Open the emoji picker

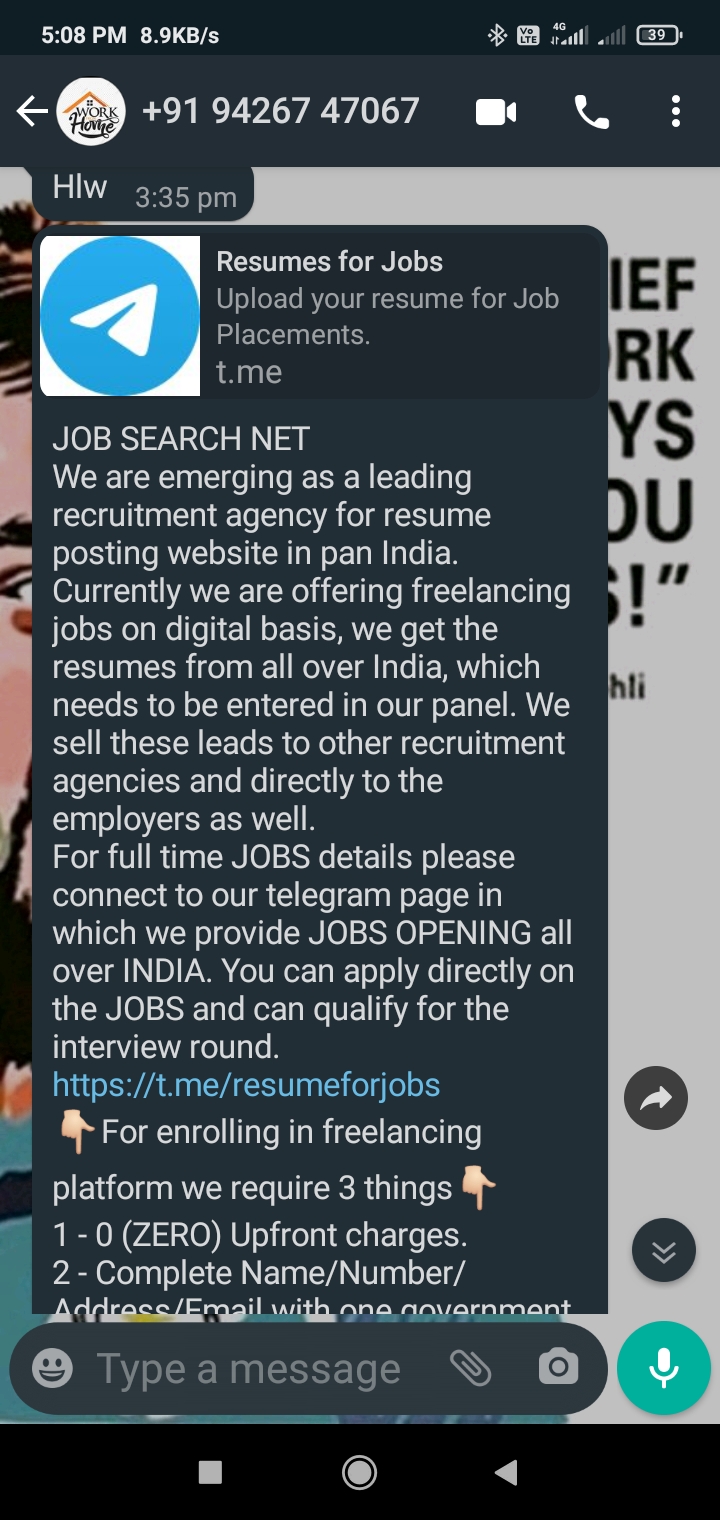(x=52, y=1368)
